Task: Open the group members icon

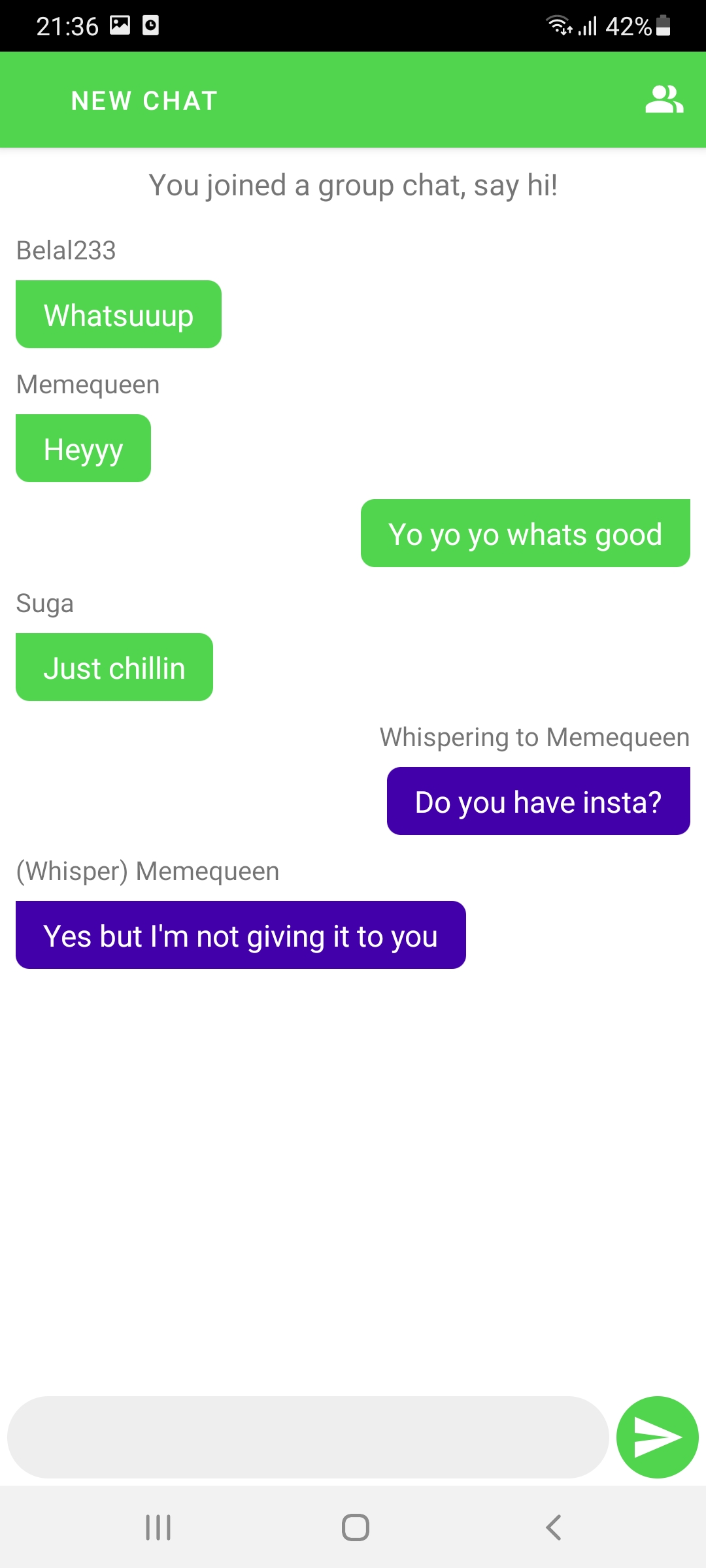Action: coord(664,100)
